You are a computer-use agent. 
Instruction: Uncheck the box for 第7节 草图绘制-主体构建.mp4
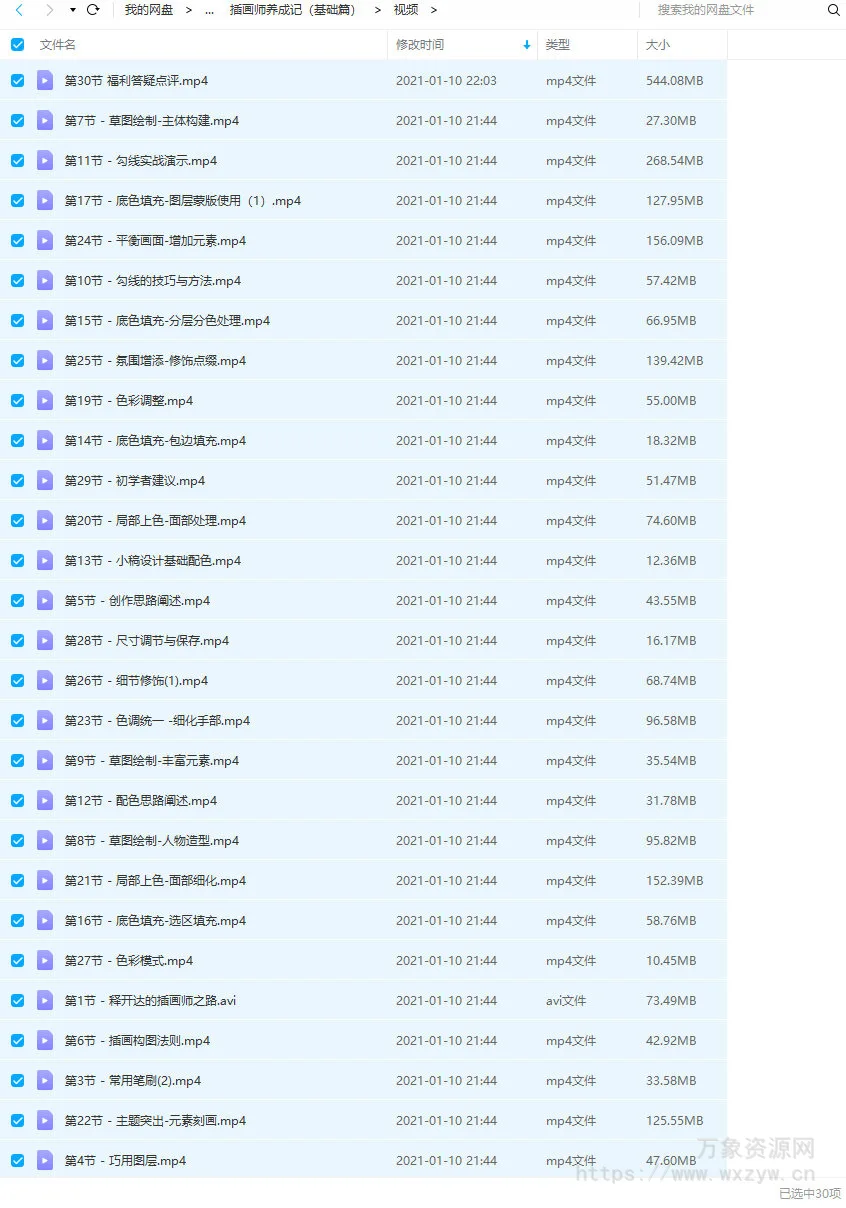click(17, 121)
